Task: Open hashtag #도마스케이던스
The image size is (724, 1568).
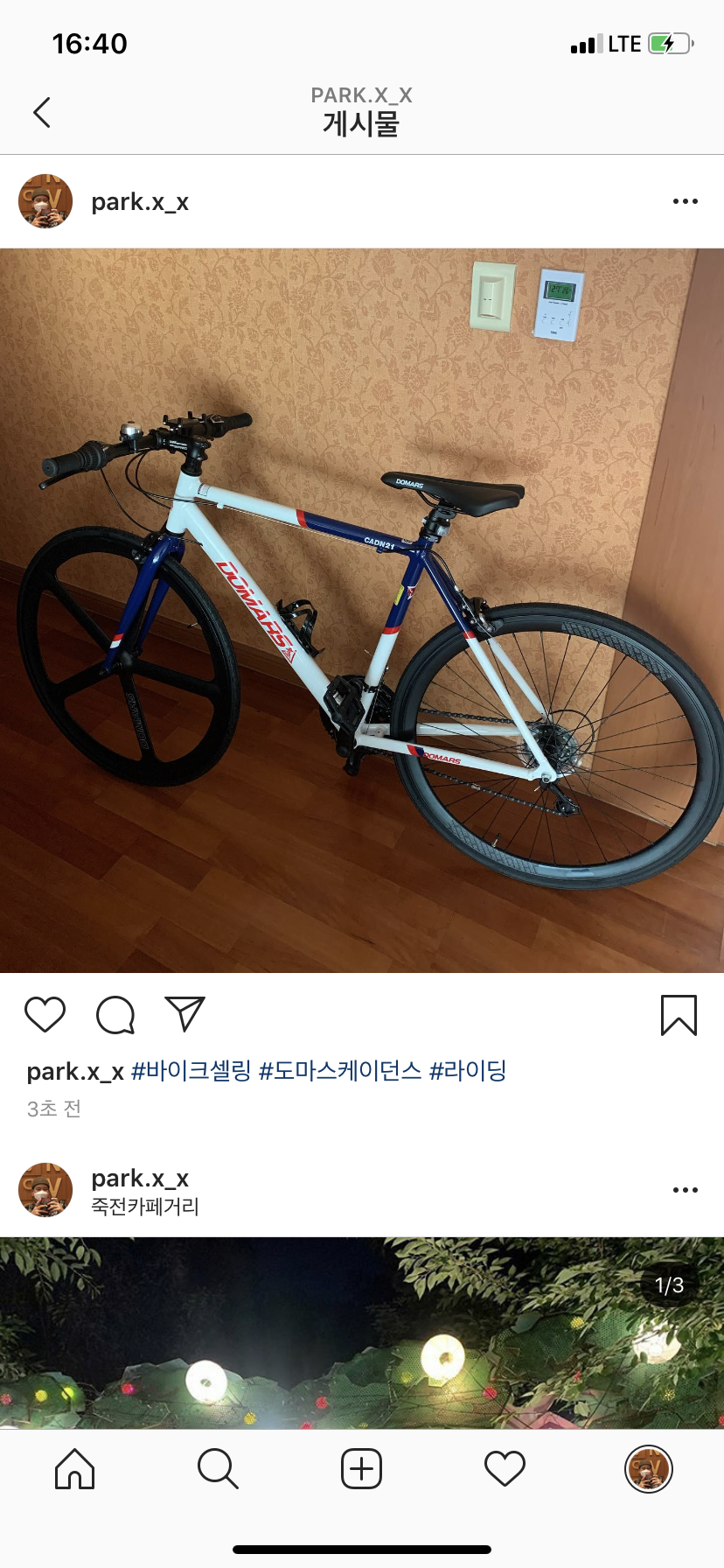Action: [x=340, y=1071]
